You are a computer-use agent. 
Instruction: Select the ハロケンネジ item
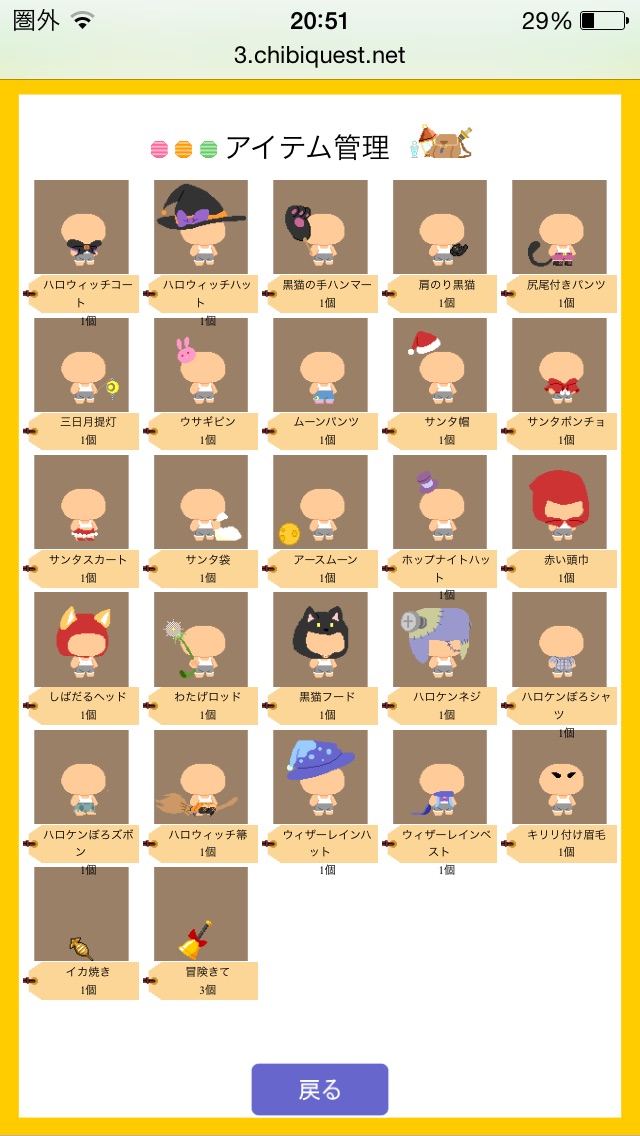(440, 639)
